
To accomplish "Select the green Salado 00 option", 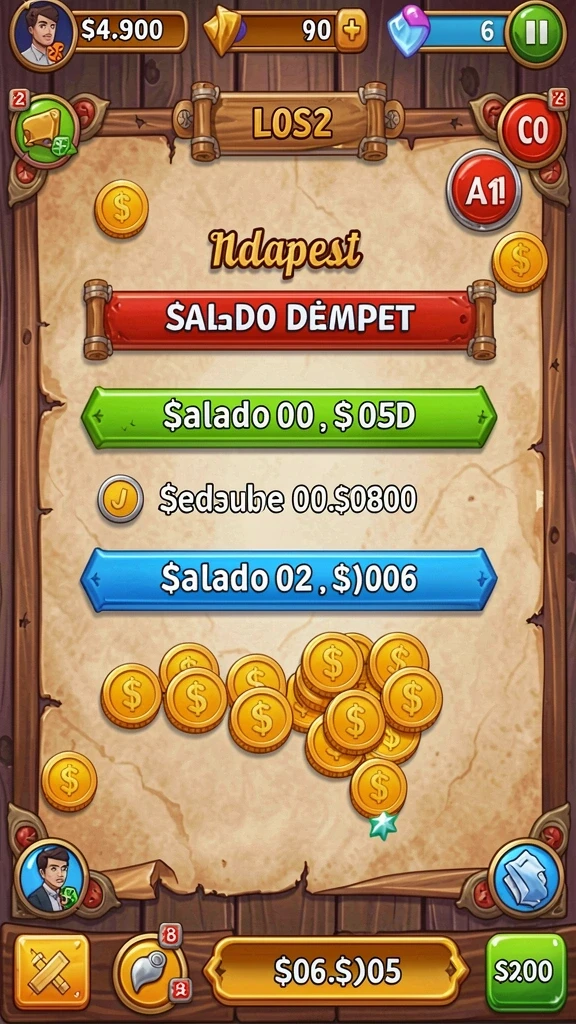I will click(288, 417).
